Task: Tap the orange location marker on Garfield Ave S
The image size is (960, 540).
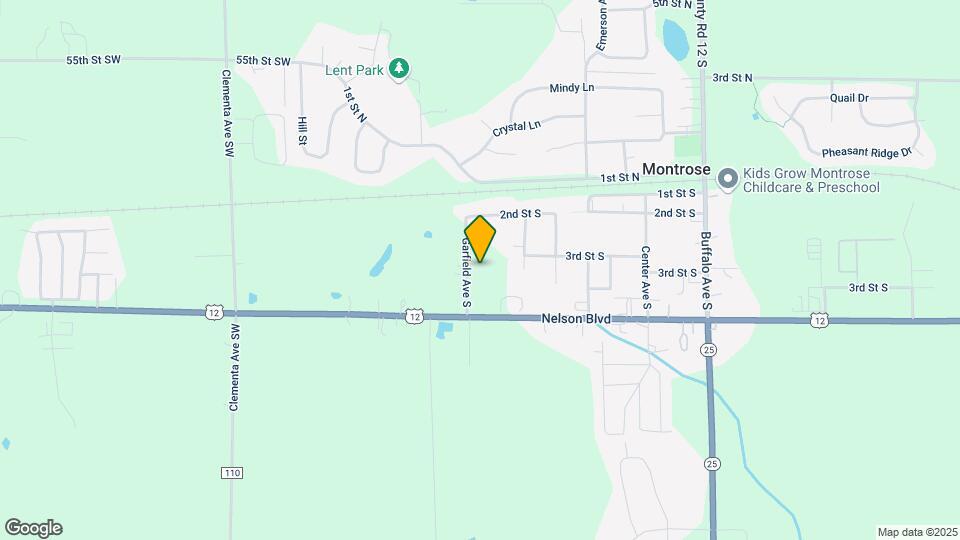Action: 481,240
